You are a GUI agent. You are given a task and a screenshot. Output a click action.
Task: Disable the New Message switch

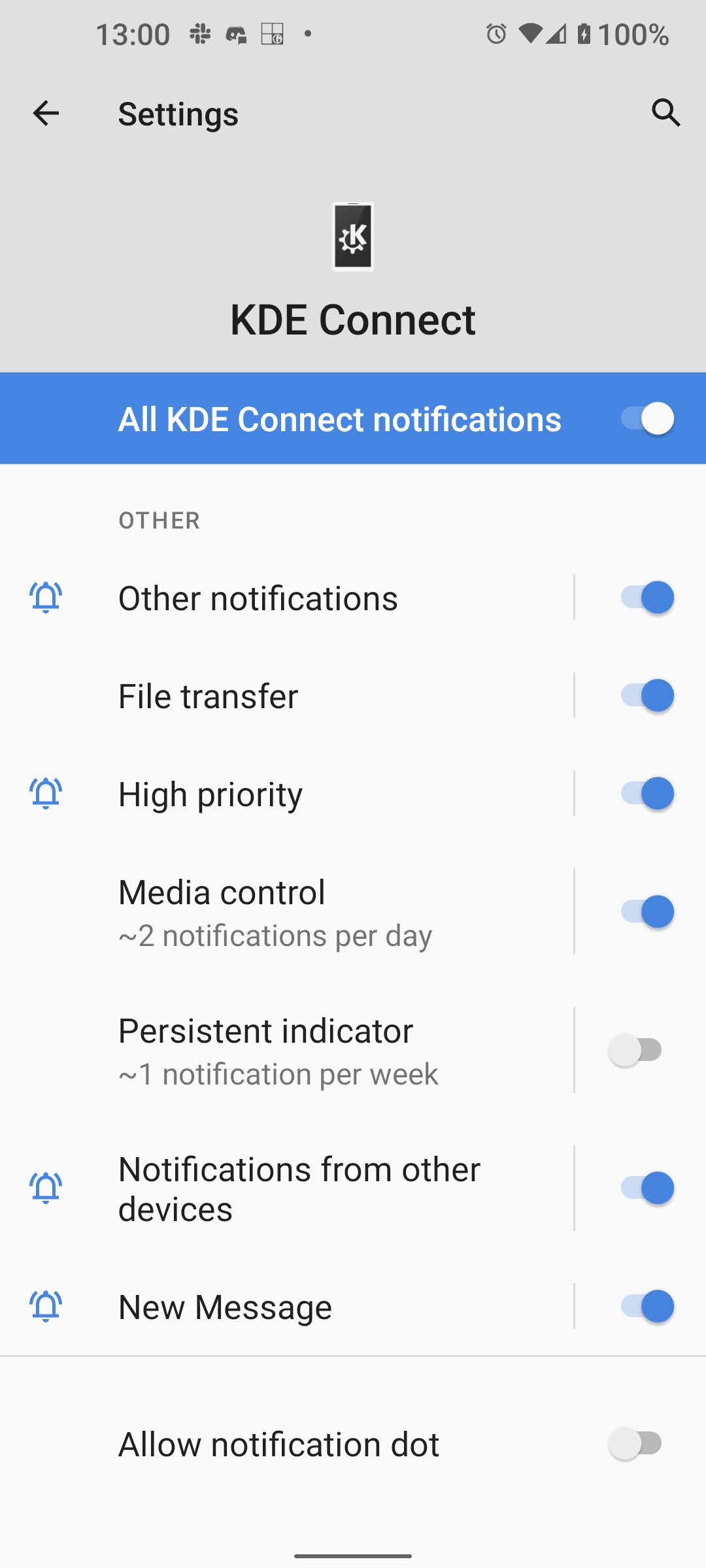coord(647,1307)
